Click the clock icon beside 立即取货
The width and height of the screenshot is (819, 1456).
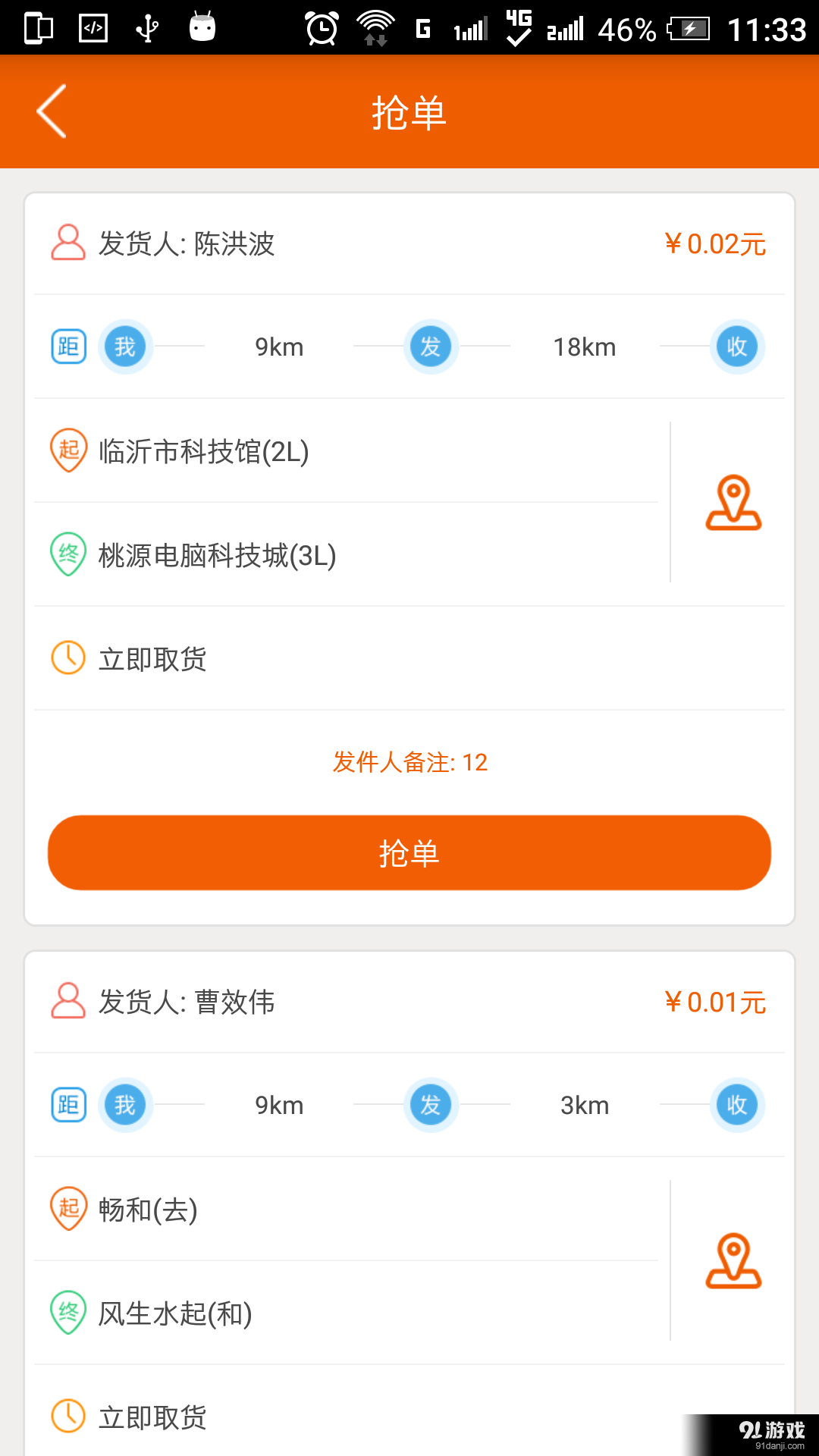click(x=68, y=658)
